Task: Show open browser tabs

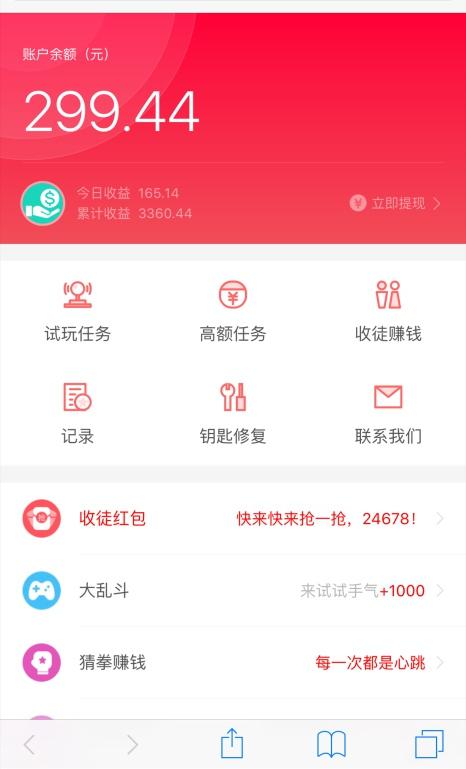Action: (x=430, y=744)
